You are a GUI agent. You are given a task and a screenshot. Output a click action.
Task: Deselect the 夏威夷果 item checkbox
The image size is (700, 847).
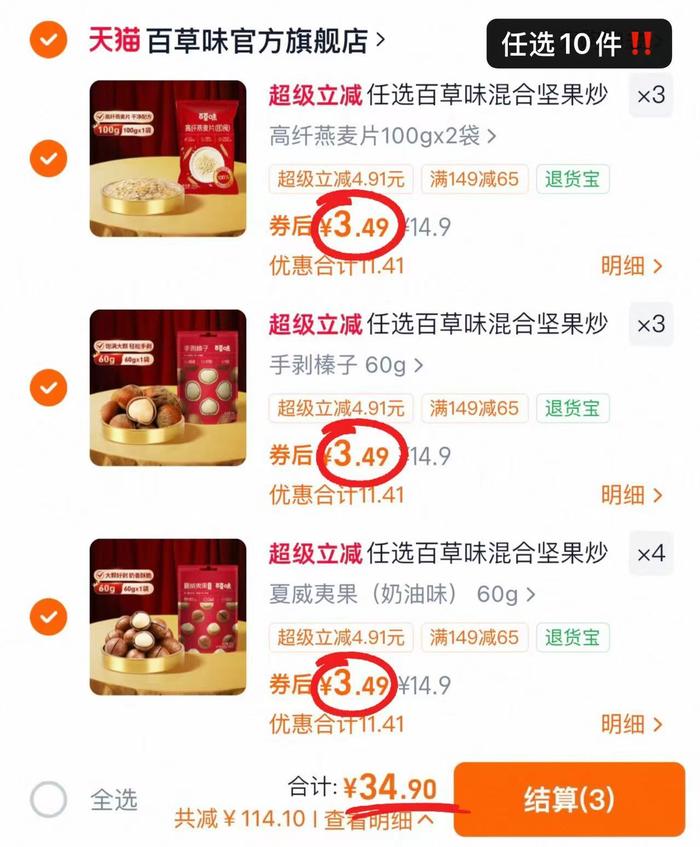coord(48,616)
